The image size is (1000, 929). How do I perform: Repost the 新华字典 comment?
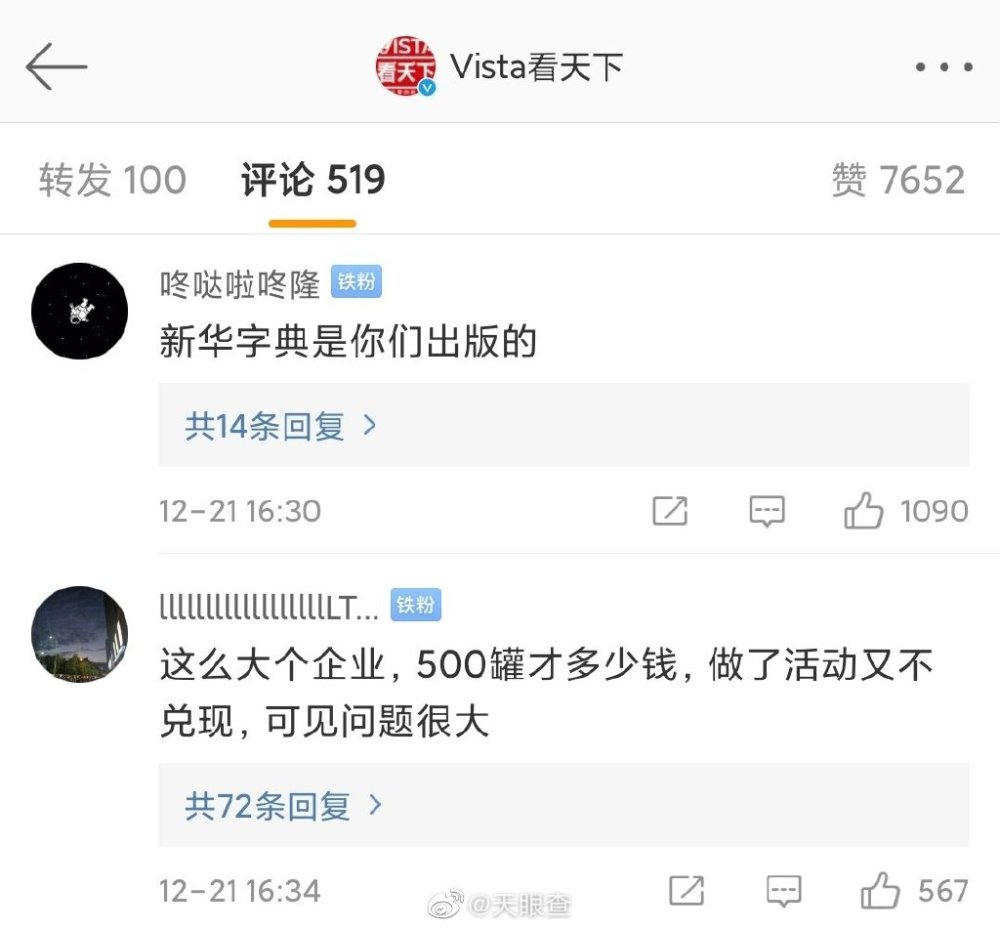coord(670,511)
